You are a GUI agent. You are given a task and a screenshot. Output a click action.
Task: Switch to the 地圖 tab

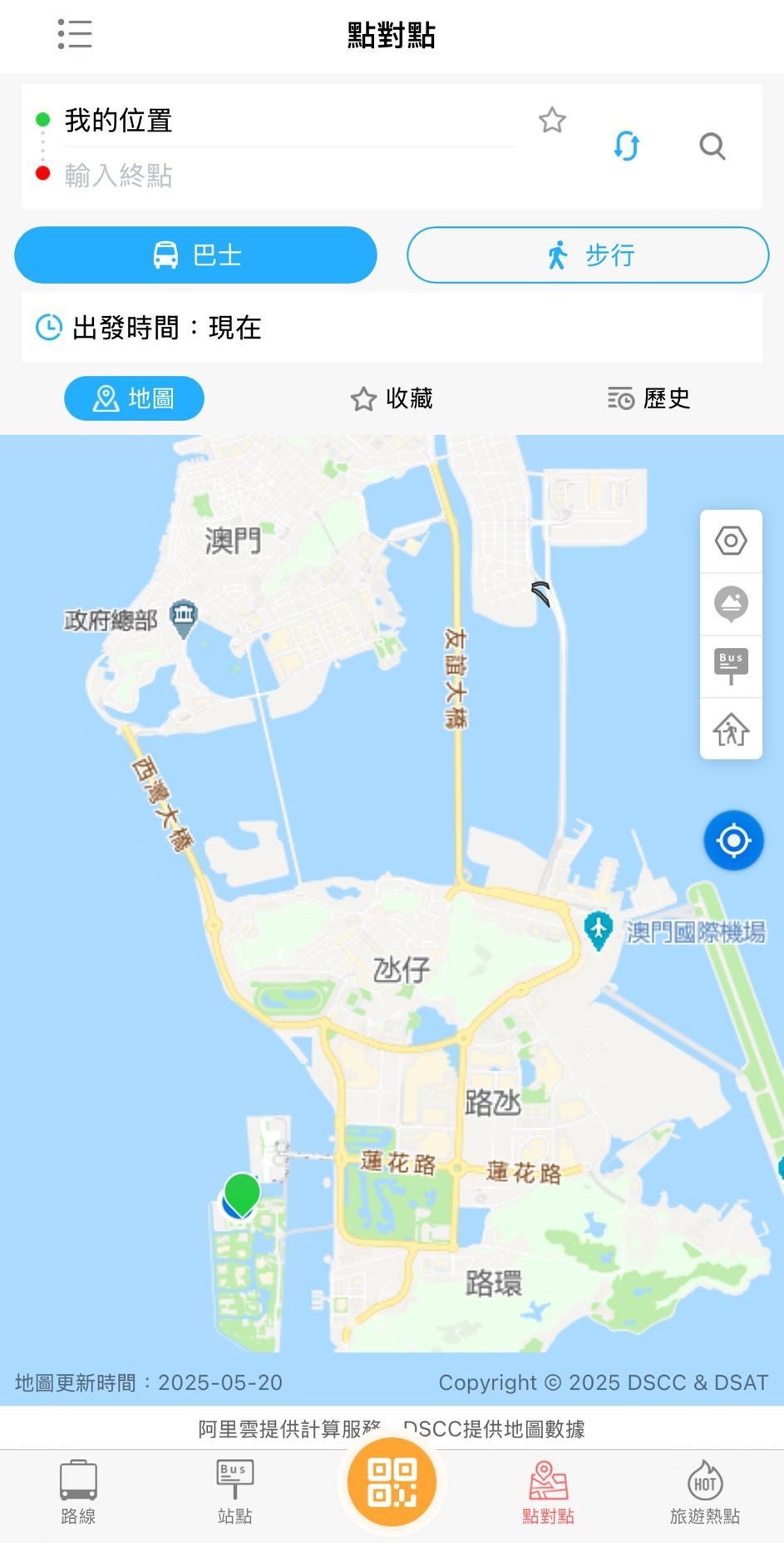click(x=134, y=398)
